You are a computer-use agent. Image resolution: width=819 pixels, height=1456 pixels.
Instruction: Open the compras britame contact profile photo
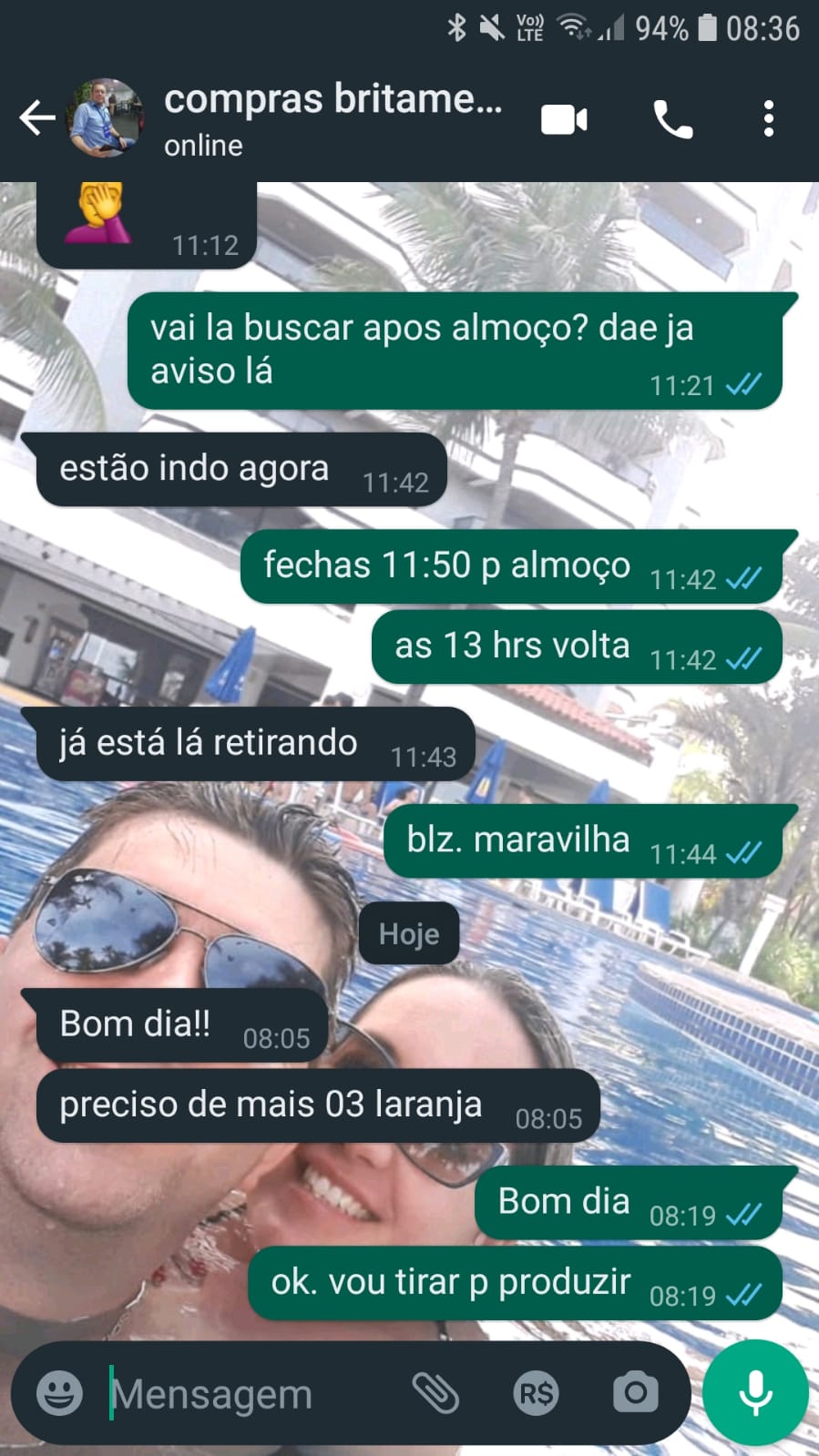click(x=106, y=118)
